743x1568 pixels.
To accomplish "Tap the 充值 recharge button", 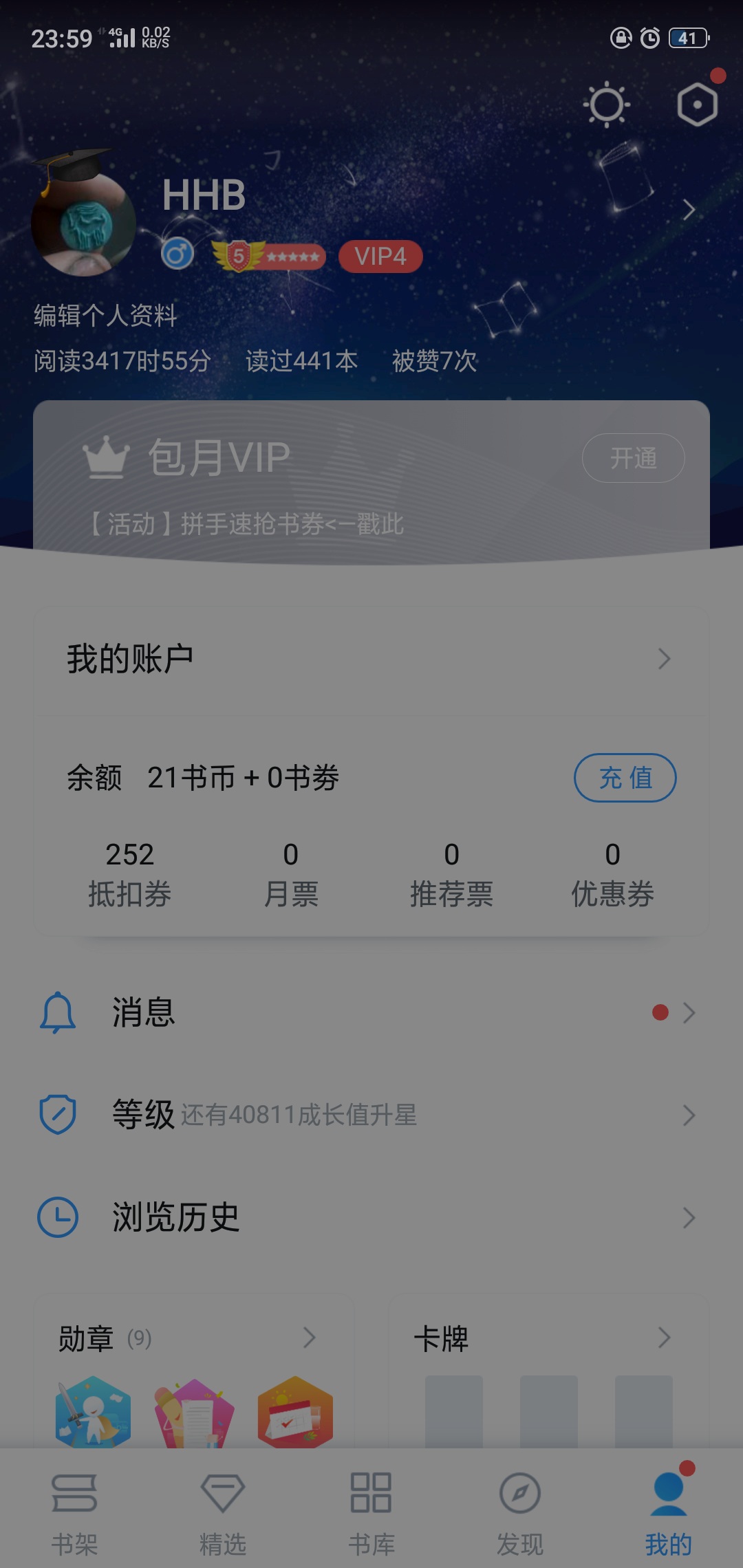I will pos(625,778).
